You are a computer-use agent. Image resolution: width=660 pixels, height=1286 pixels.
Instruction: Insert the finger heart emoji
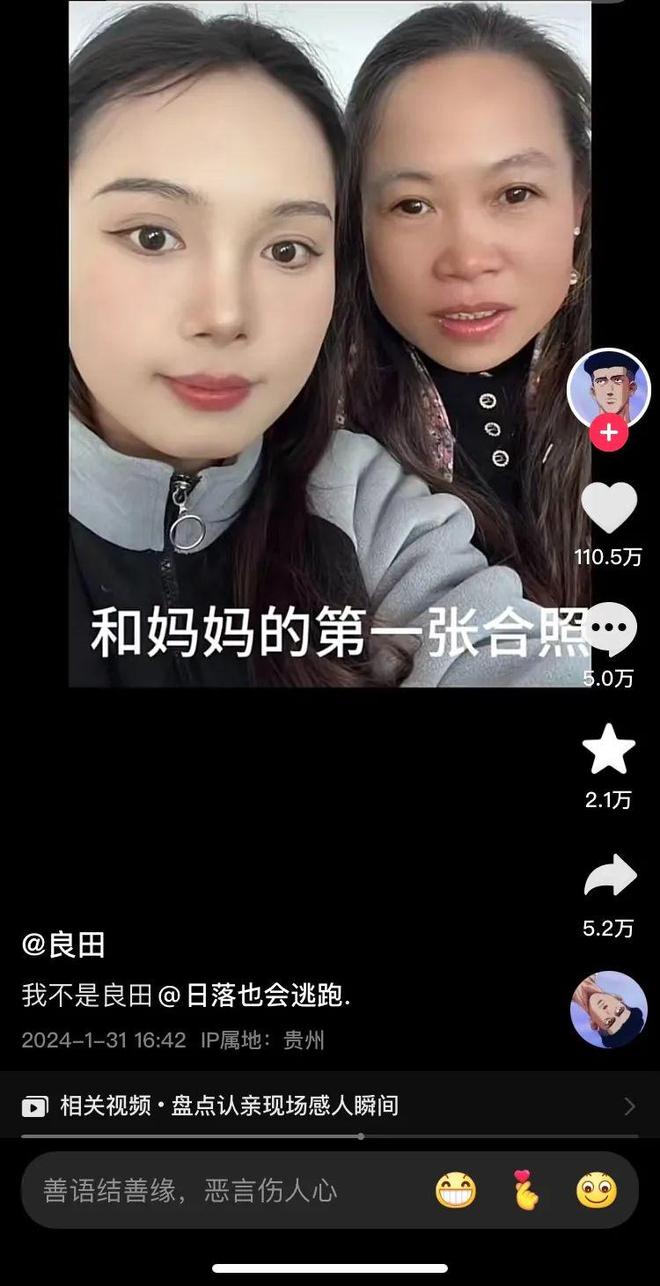(x=526, y=1190)
